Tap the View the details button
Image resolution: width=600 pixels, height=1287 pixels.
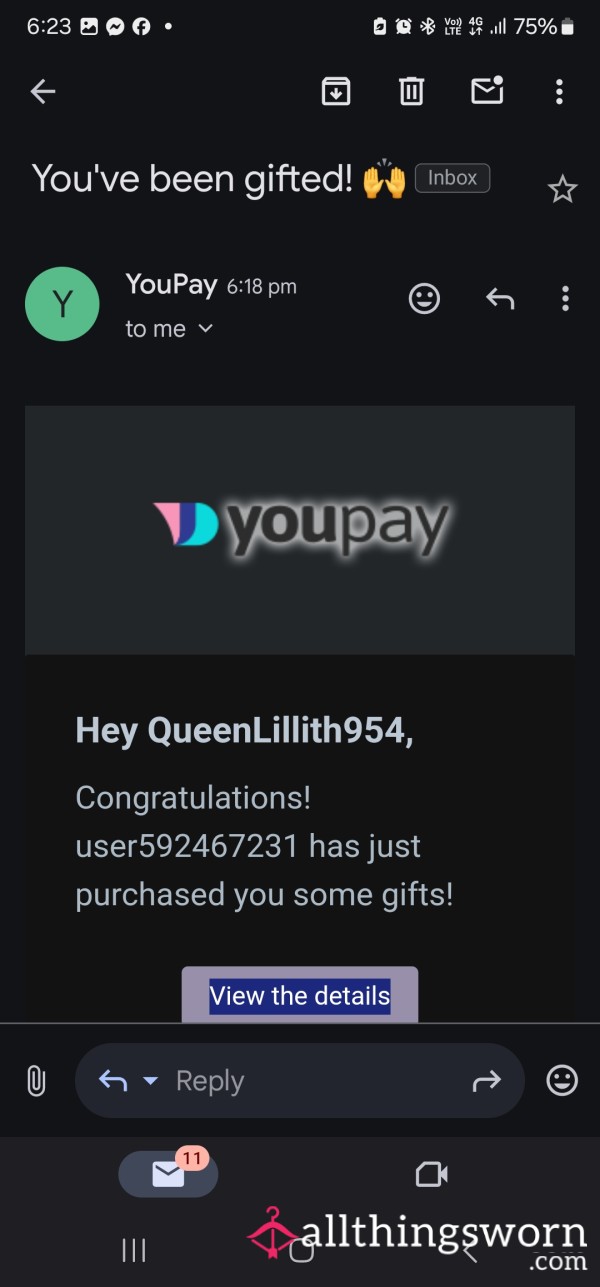click(300, 995)
